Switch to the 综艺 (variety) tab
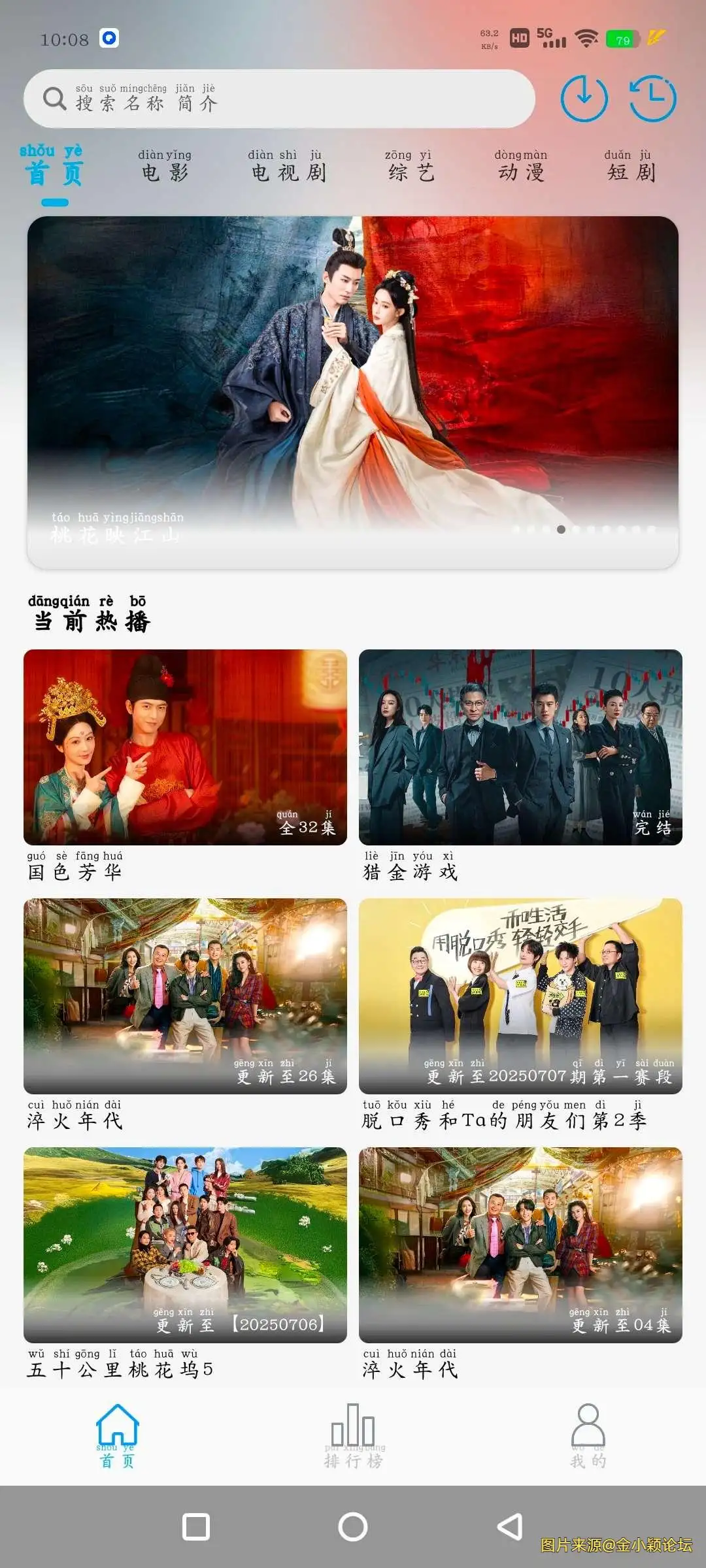This screenshot has height=1568, width=706. pyautogui.click(x=411, y=171)
